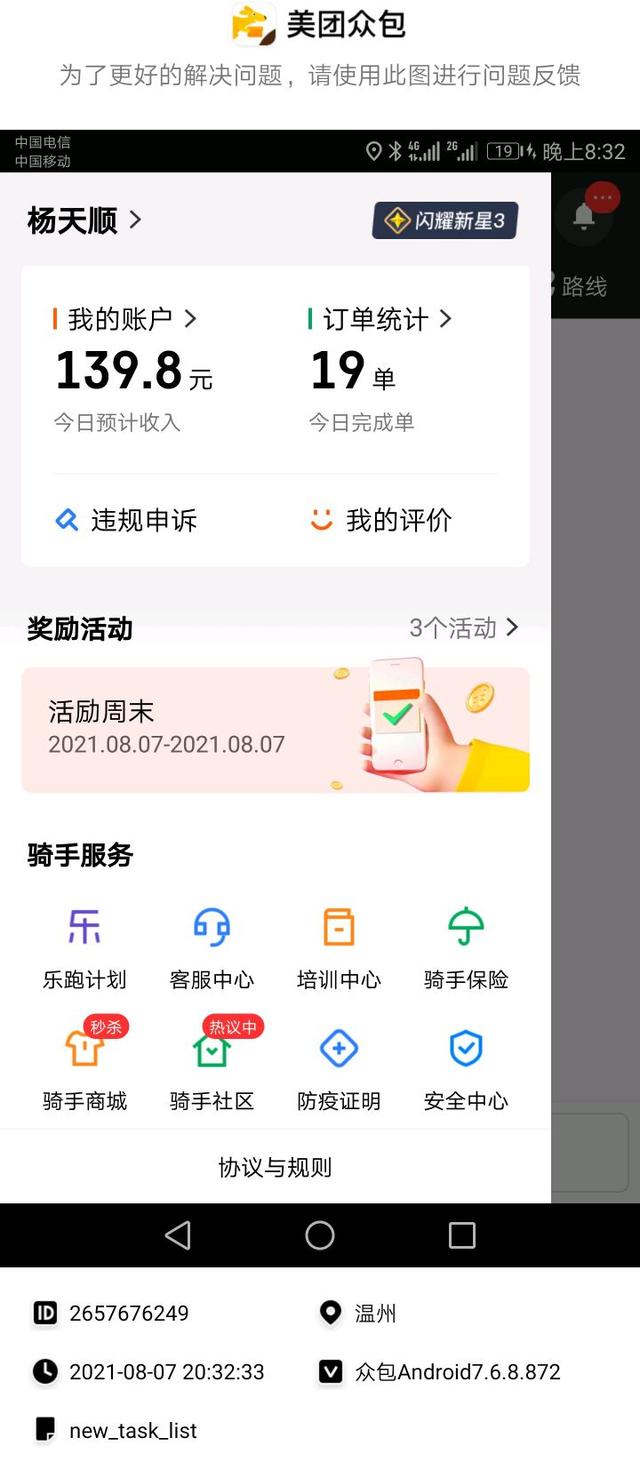Open 违规申诉 violation appeal
Screen dimensions: 640x1470
click(126, 520)
